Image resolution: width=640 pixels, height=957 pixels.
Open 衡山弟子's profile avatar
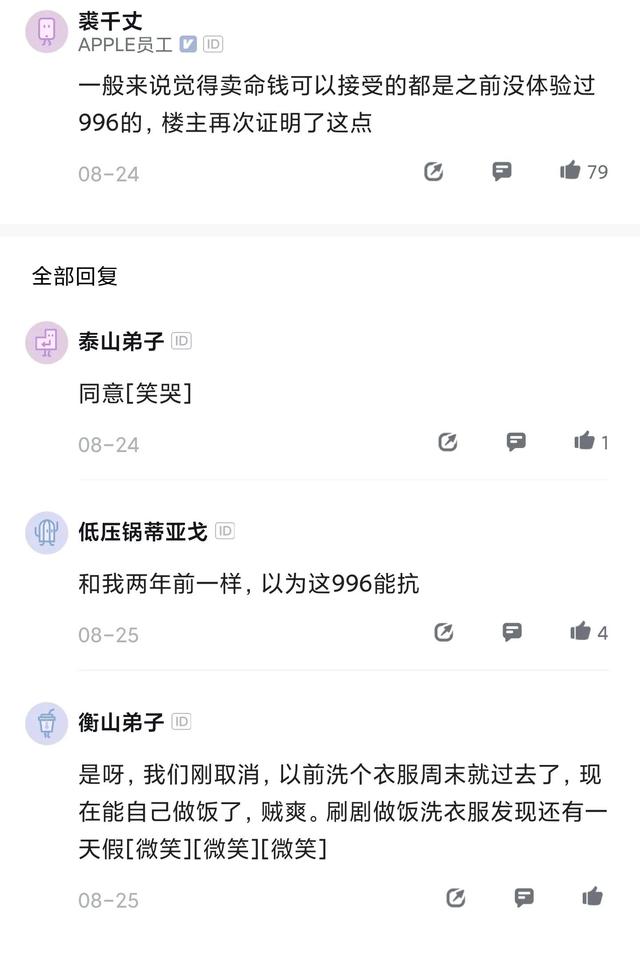(x=46, y=723)
